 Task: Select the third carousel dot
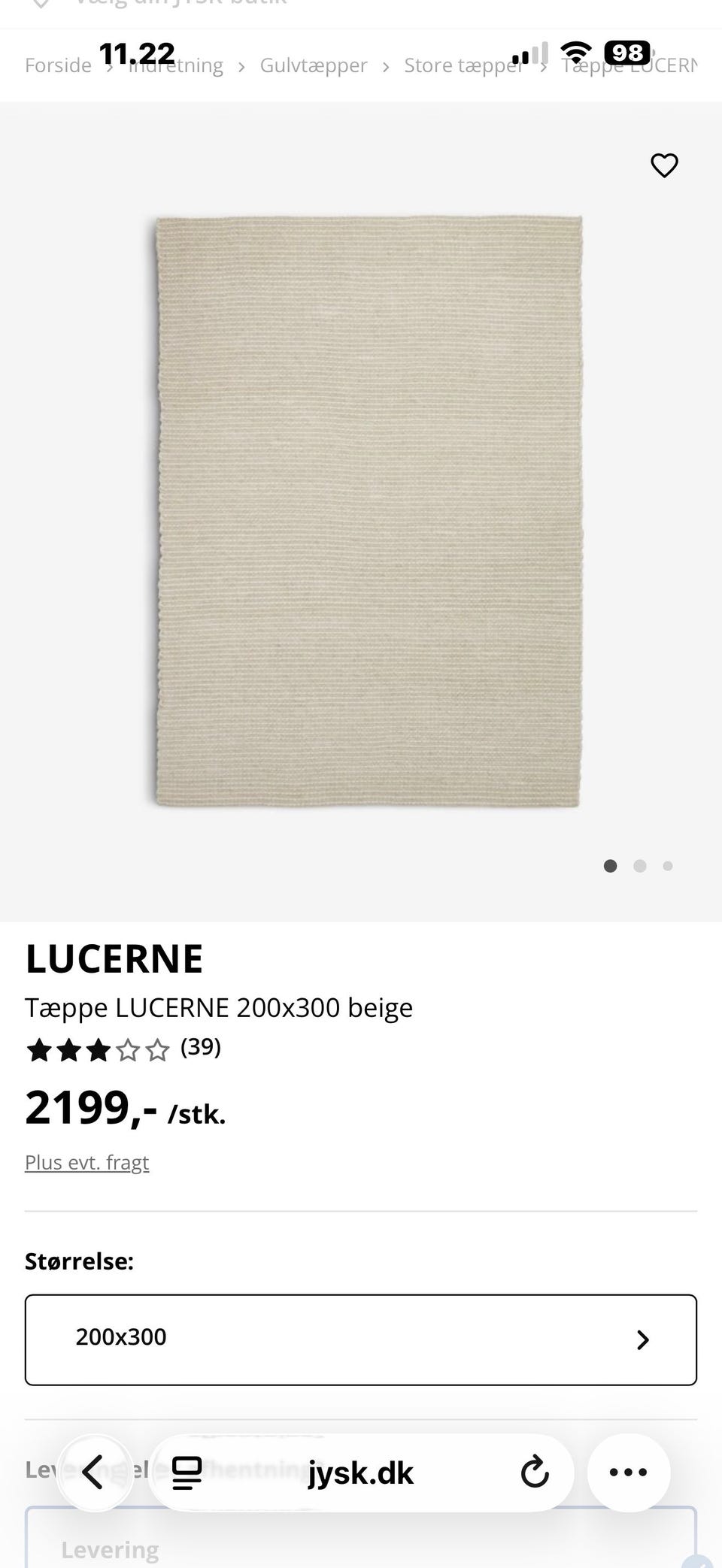668,866
